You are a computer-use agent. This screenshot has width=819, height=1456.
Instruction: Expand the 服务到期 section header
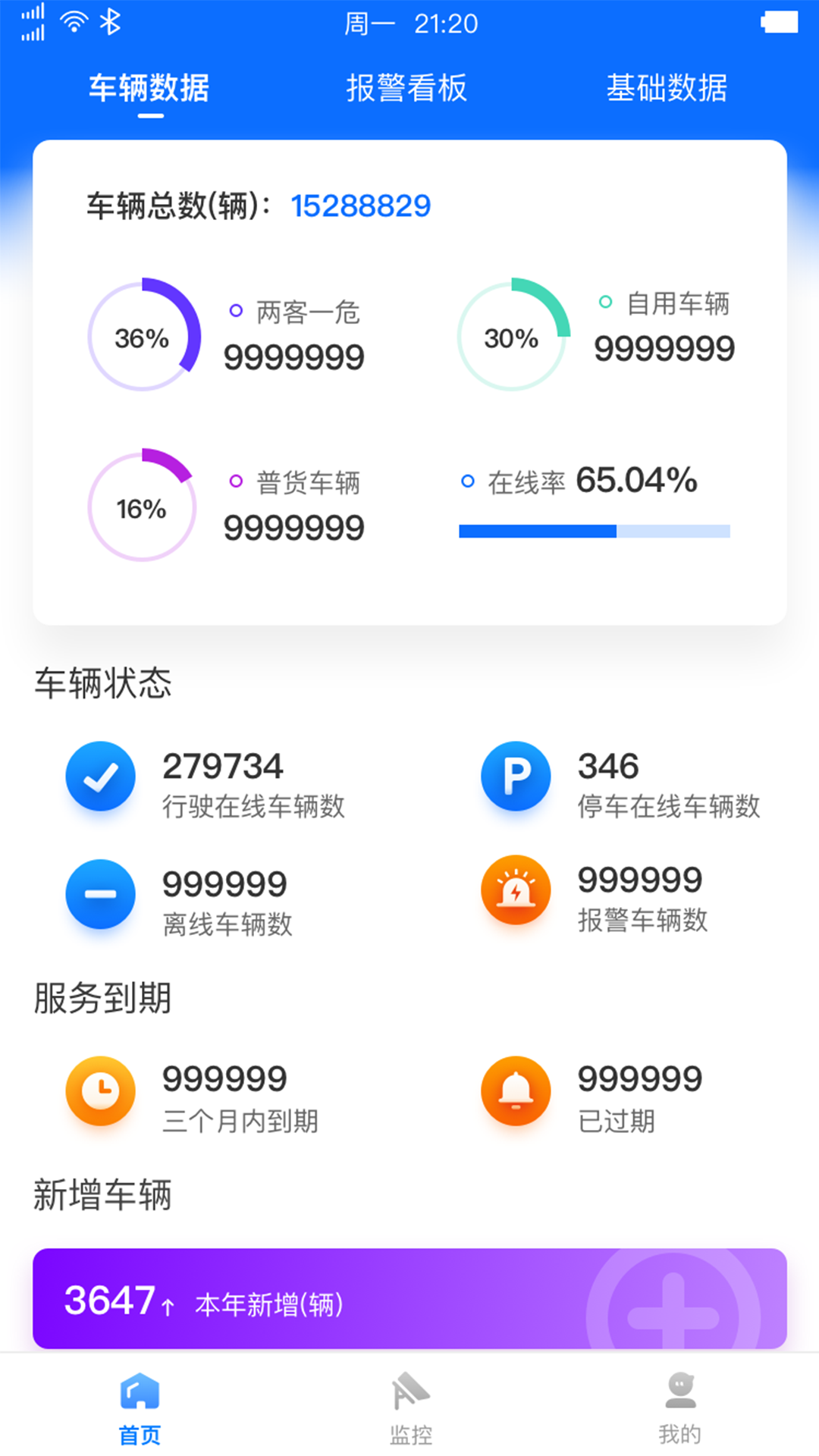[102, 999]
